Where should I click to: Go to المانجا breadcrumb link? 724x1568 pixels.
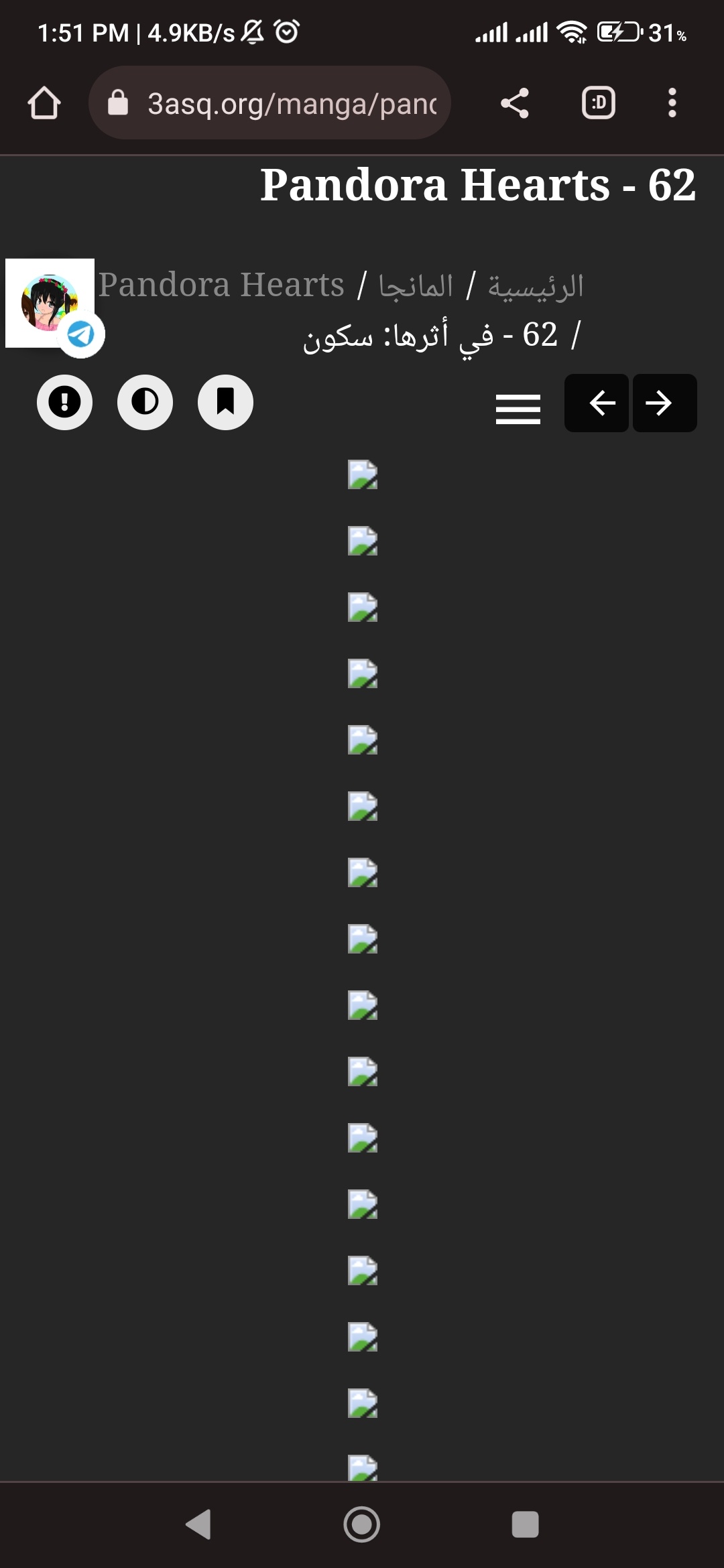[x=416, y=286]
